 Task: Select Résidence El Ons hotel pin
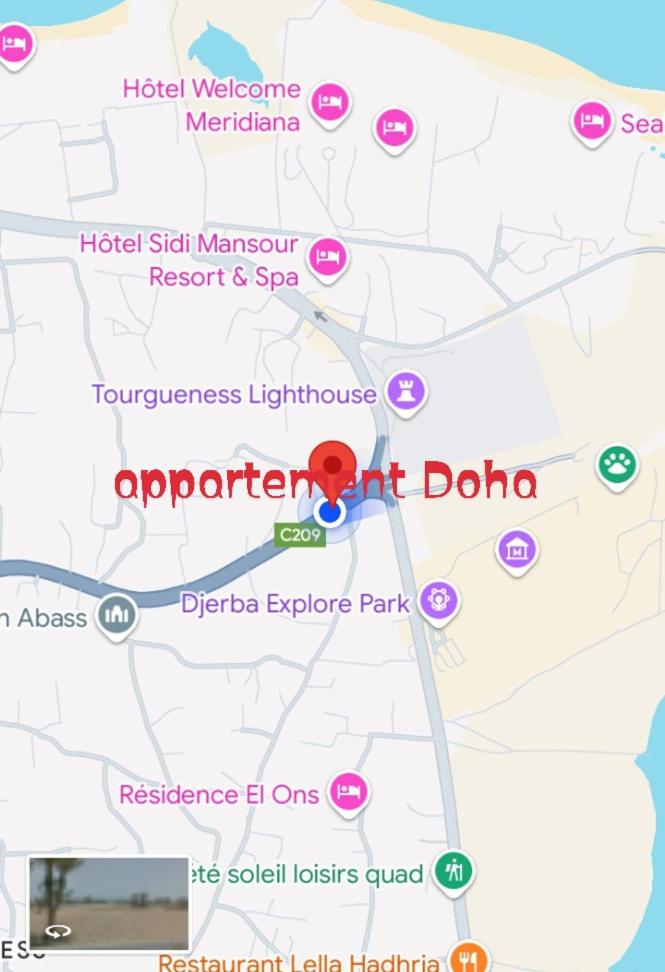pyautogui.click(x=348, y=792)
